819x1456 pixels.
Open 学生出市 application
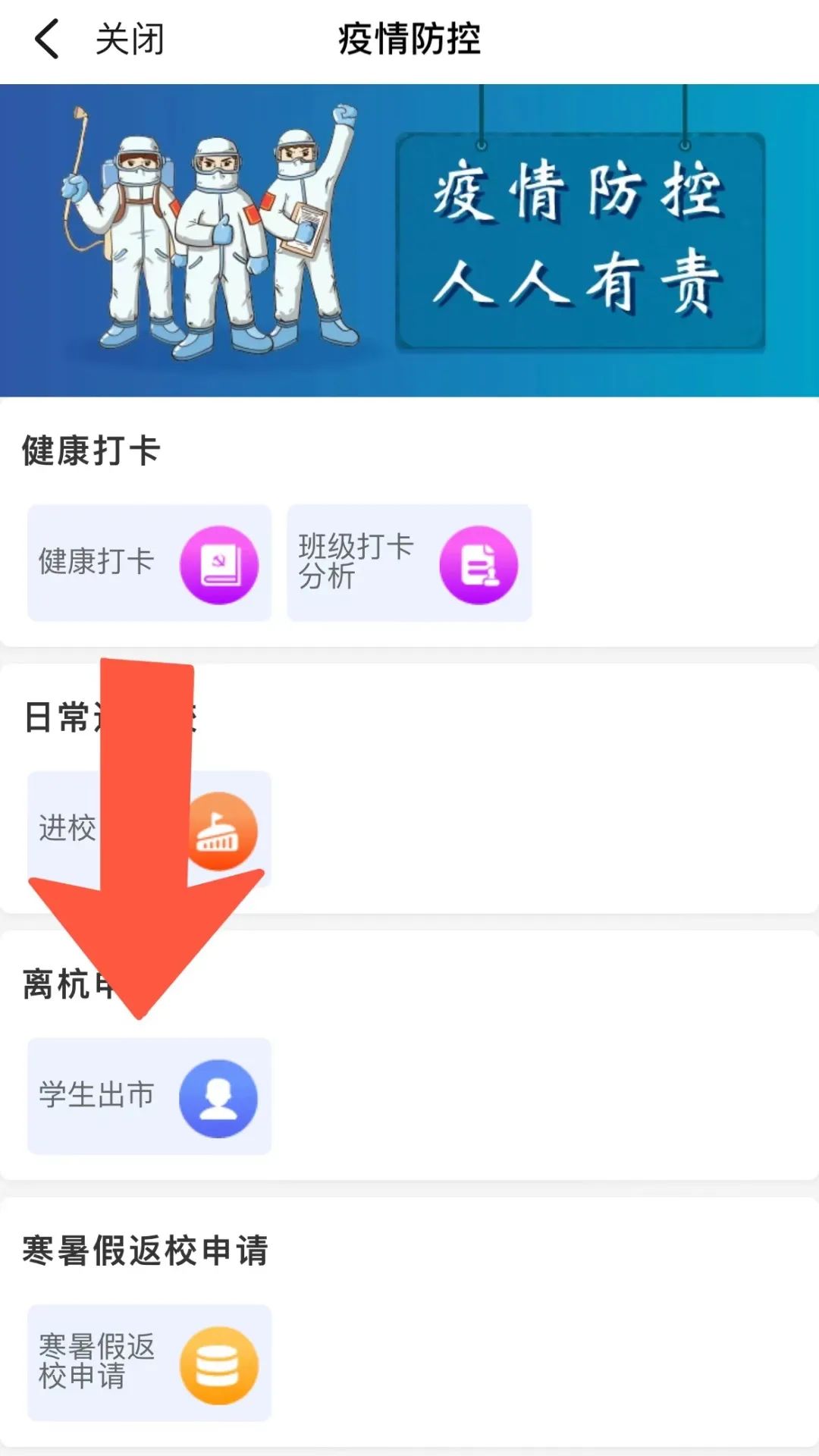coord(149,1096)
